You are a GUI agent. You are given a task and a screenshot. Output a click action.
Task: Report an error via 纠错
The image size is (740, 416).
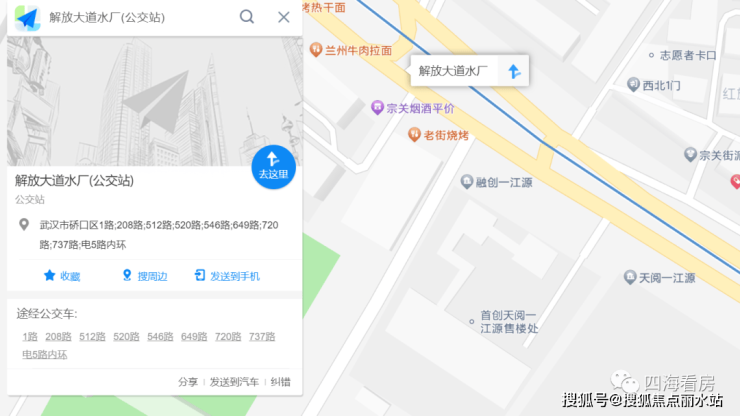click(280, 382)
